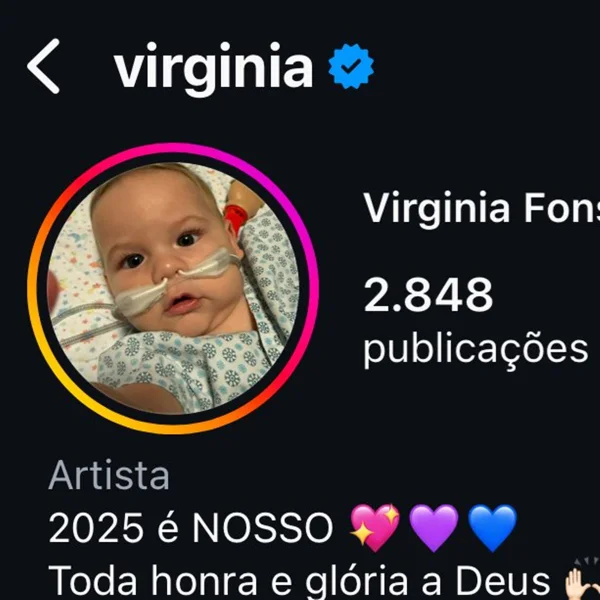Viewport: 600px width, 600px height.
Task: Open Virginia's story from the profile picture
Action: coord(172,288)
